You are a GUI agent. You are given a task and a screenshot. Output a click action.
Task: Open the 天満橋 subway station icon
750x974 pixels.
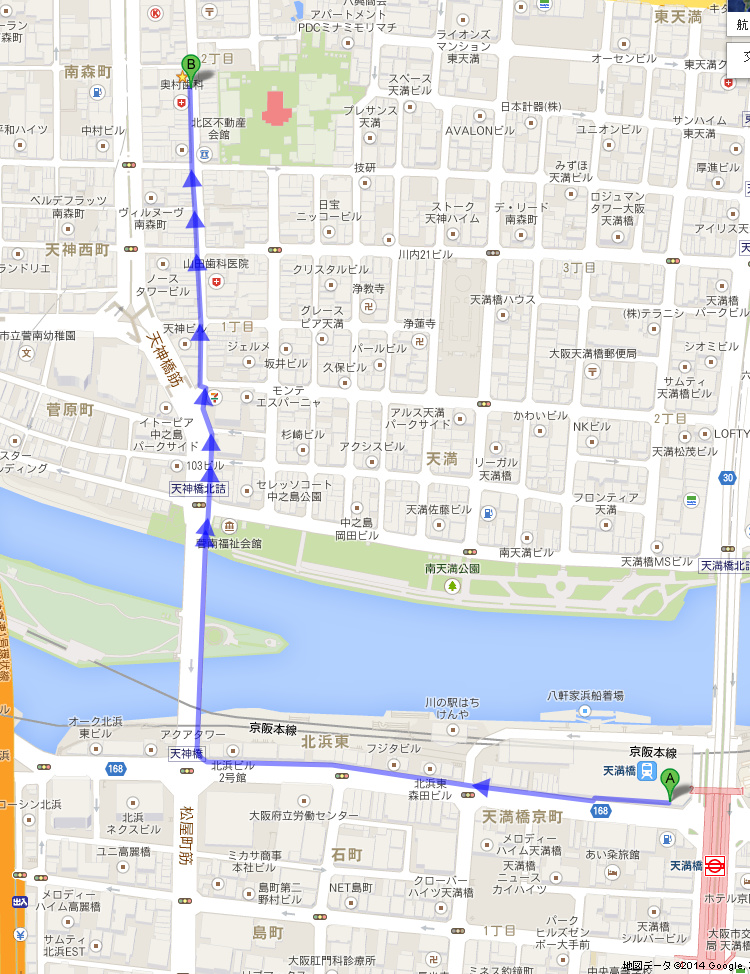714,865
